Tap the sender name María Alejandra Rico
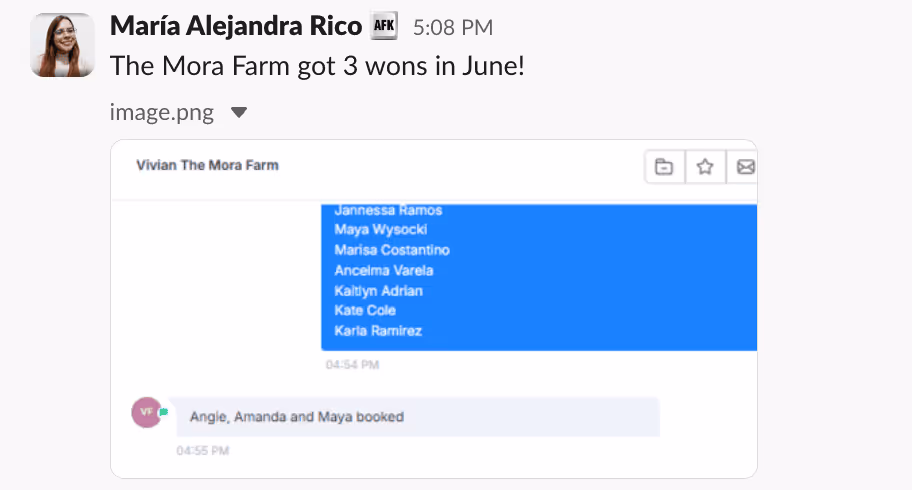 point(234,26)
